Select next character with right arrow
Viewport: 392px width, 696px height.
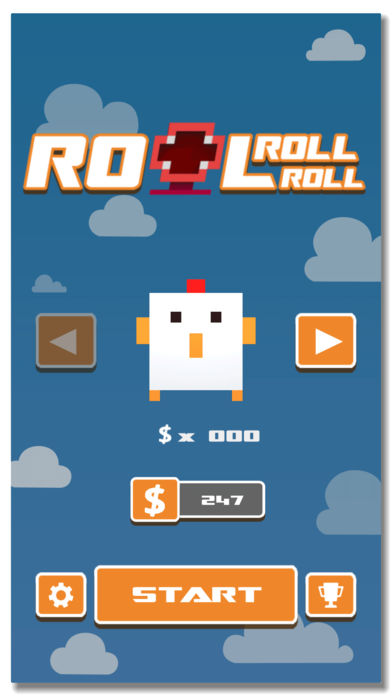tap(326, 341)
